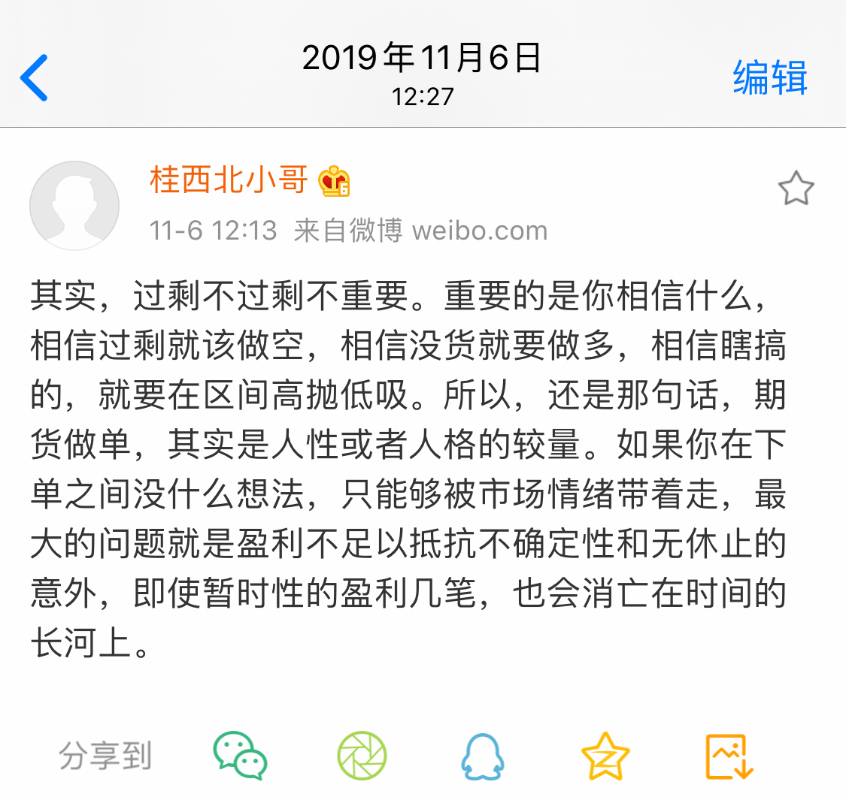Image resolution: width=846 pixels, height=800 pixels.
Task: Share to WeChat Moments
Action: tap(362, 756)
